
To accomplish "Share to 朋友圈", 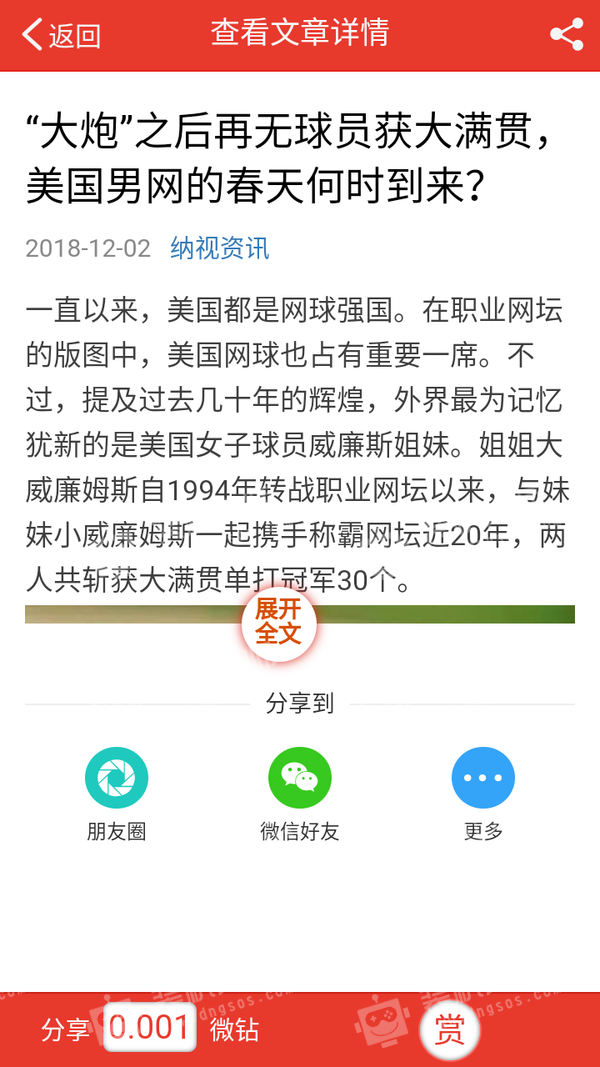I will tap(116, 794).
